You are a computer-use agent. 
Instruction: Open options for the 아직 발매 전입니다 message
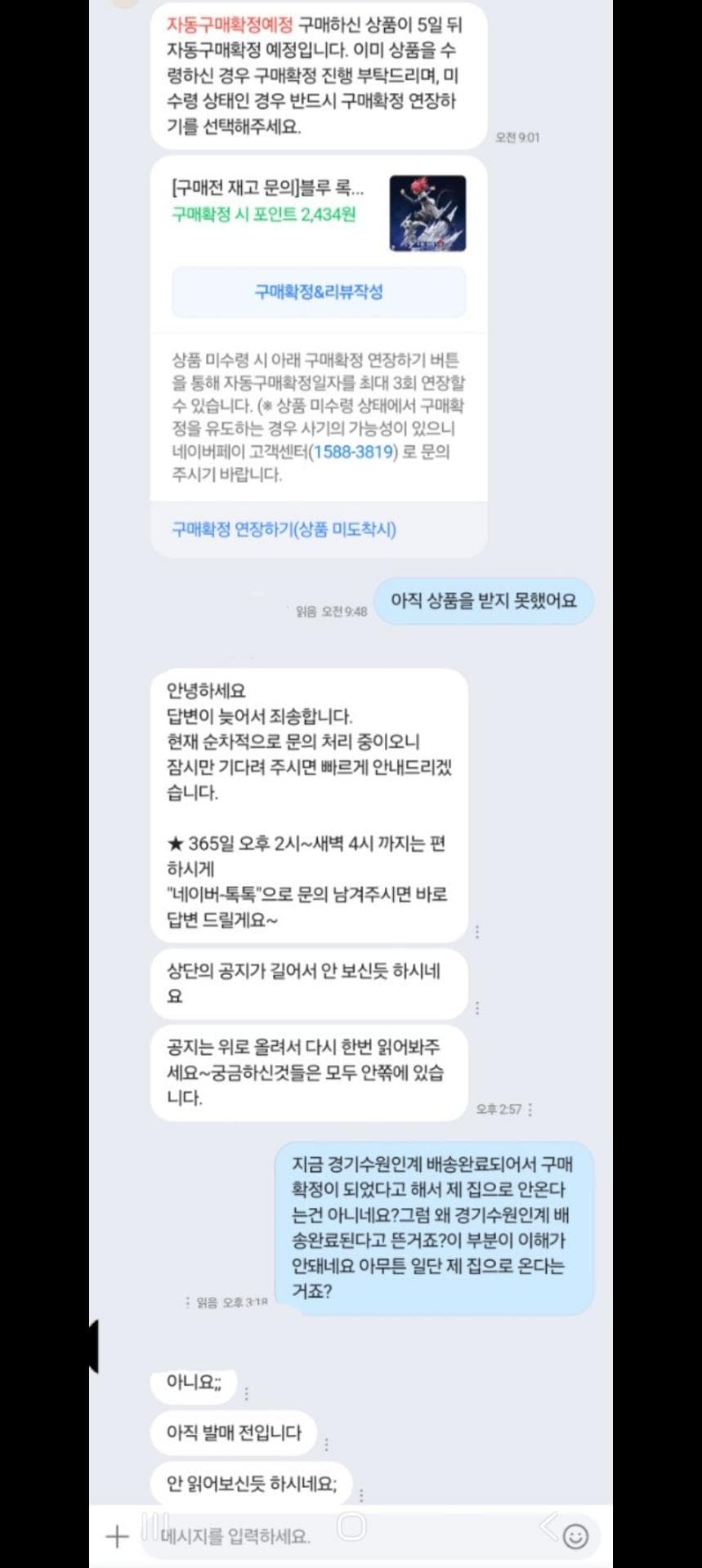click(x=326, y=1445)
